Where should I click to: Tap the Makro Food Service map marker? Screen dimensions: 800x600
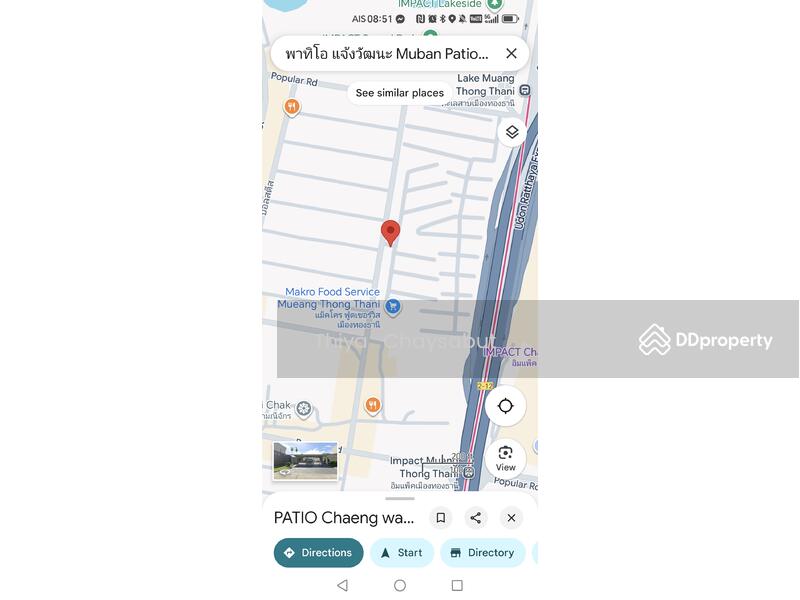(393, 308)
